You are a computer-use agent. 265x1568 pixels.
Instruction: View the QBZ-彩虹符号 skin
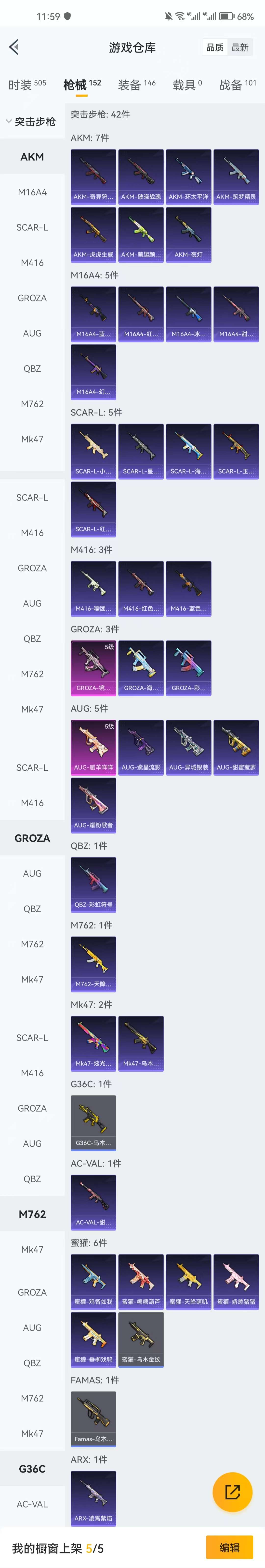pos(93,884)
